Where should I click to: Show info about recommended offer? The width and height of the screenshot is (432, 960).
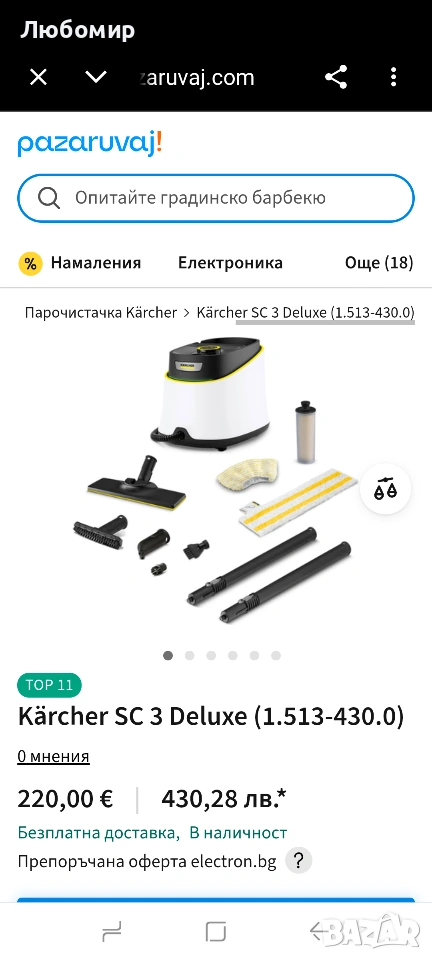298,861
